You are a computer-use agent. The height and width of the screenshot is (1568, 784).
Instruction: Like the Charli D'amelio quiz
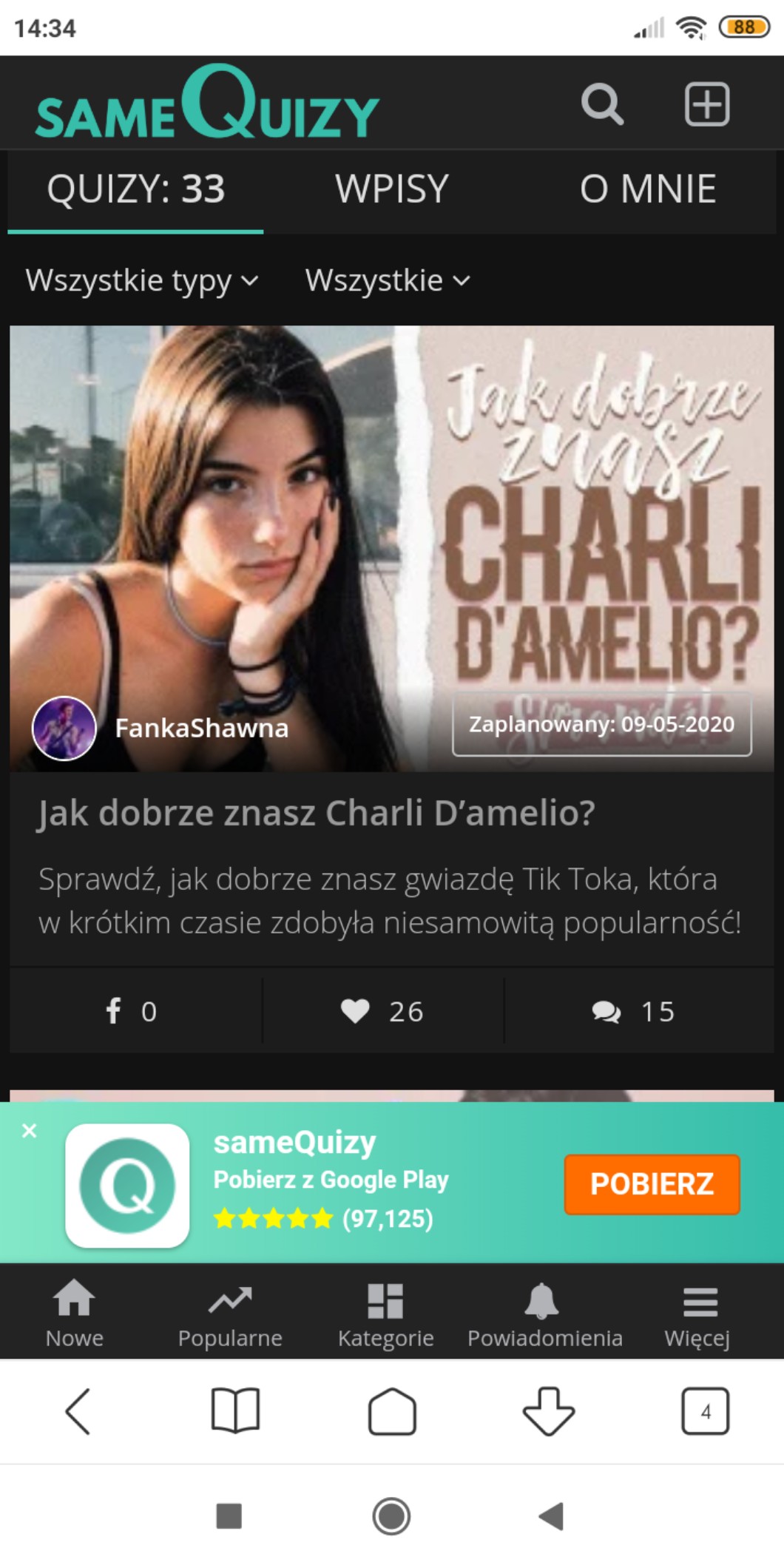(x=382, y=1011)
